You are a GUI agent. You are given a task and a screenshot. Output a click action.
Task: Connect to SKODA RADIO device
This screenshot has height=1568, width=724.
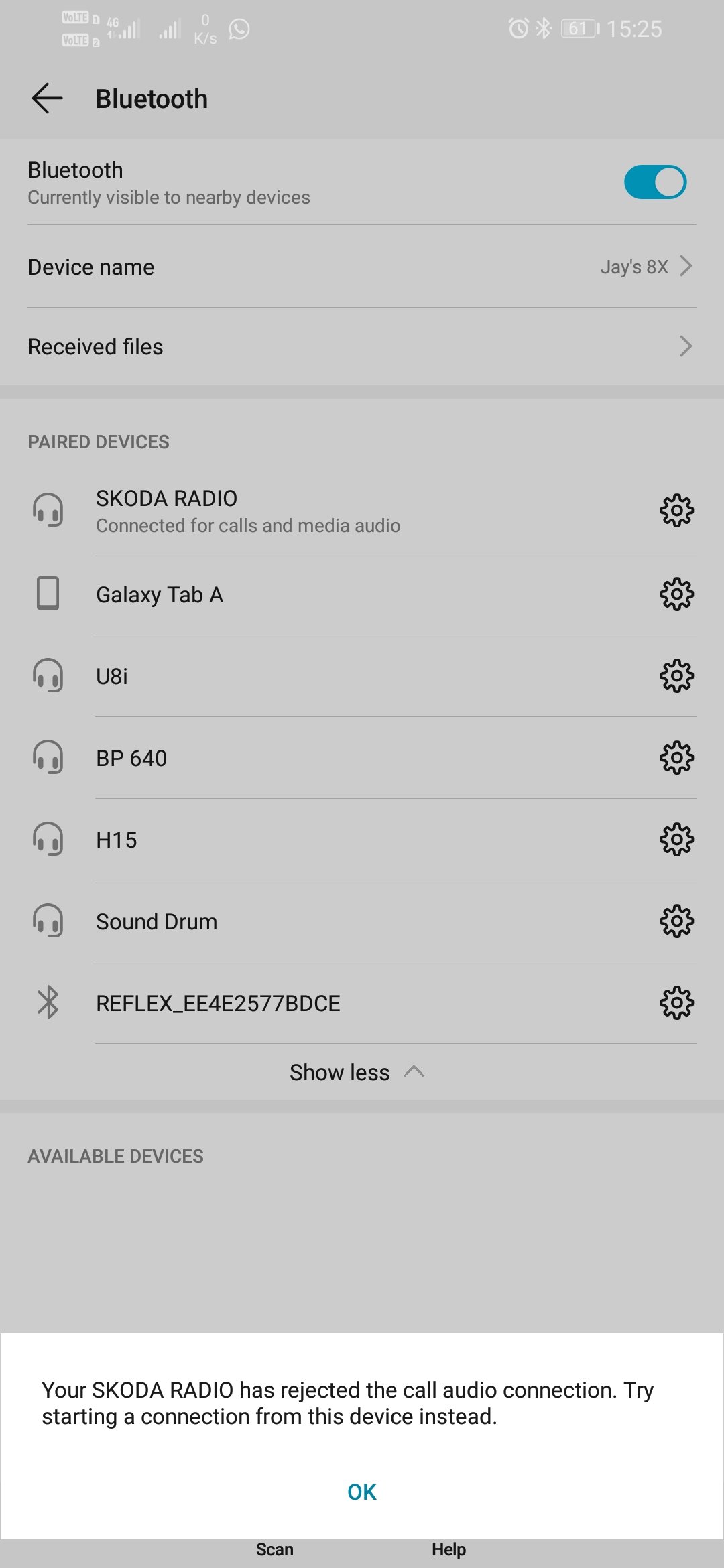(x=268, y=510)
